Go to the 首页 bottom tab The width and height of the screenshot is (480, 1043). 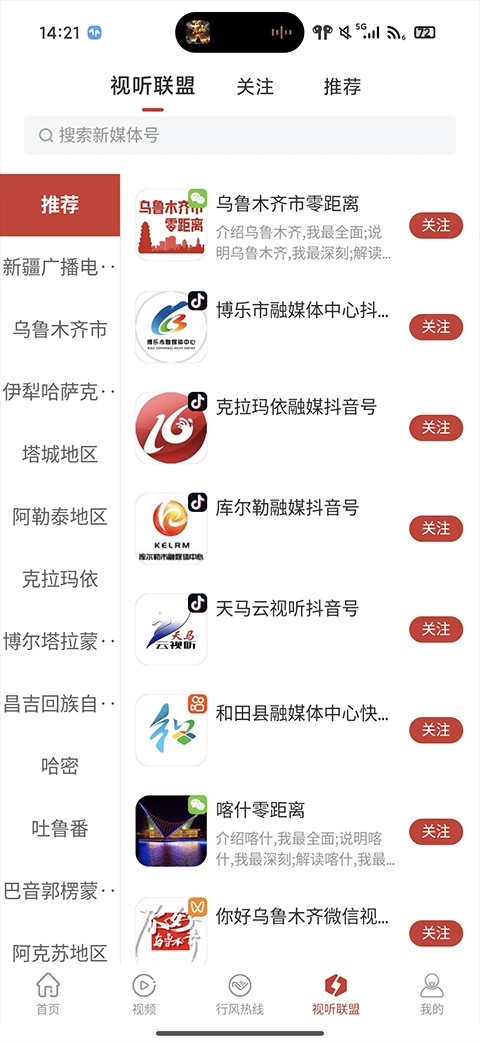(x=48, y=993)
